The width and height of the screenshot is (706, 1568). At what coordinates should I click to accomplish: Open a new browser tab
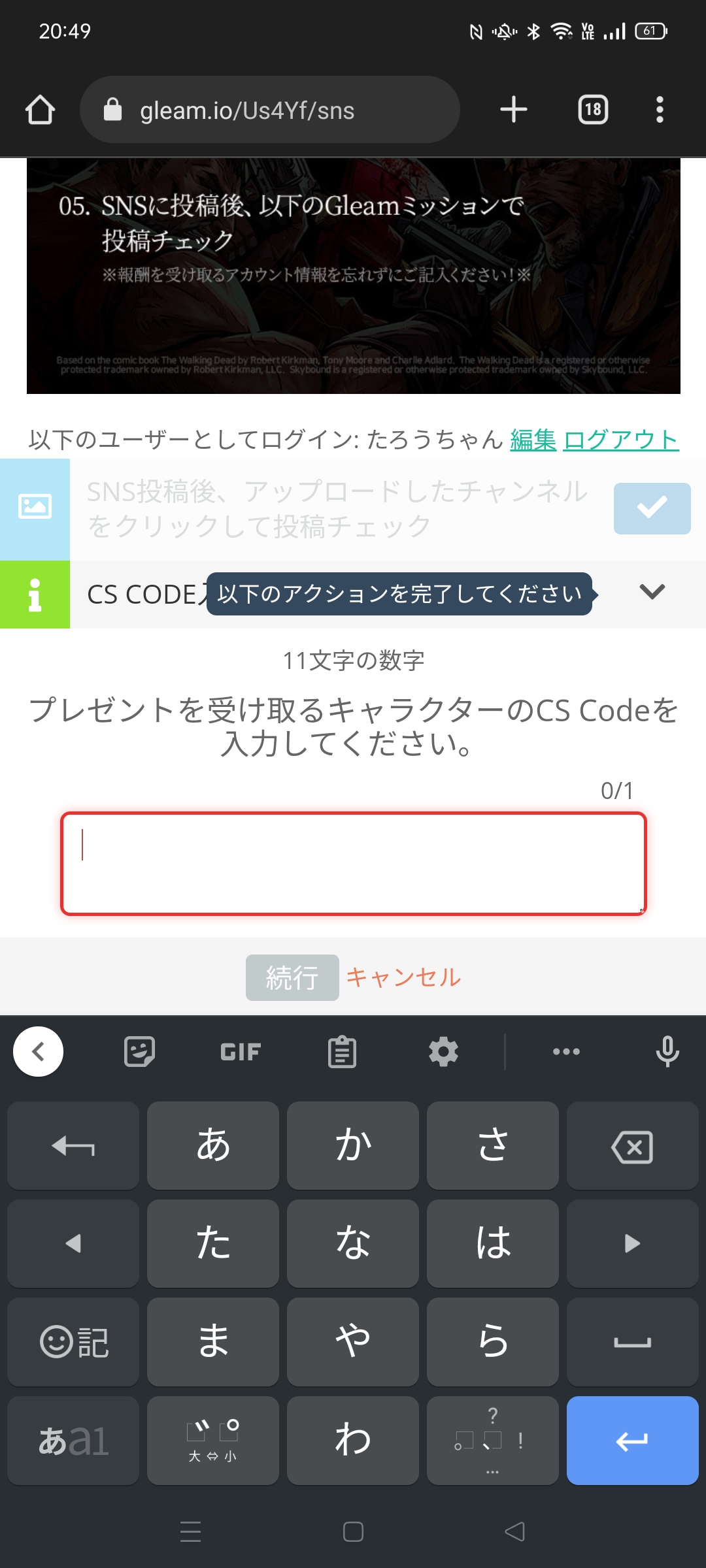(513, 110)
